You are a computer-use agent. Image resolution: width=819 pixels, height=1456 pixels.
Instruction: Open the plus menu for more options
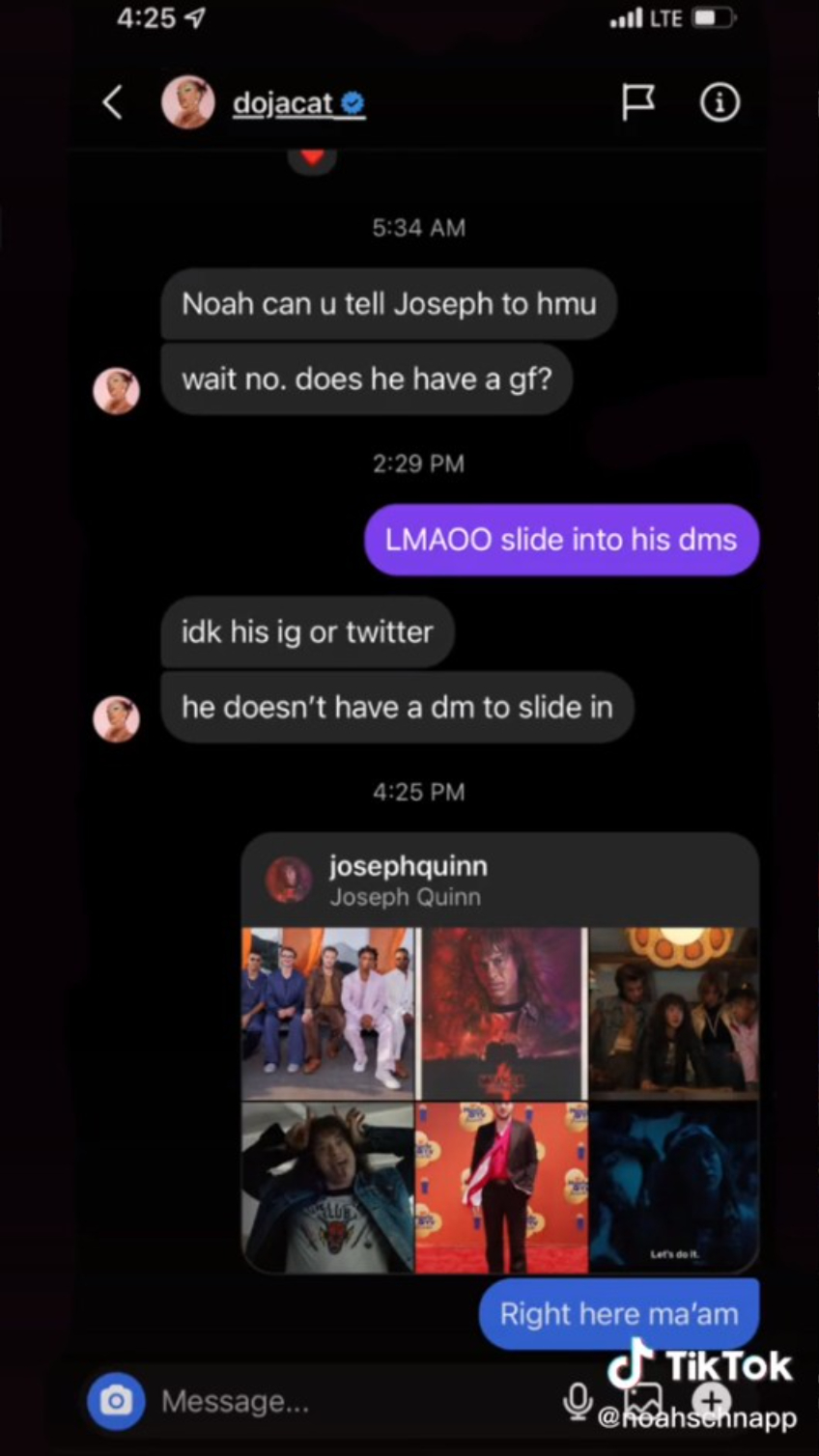pyautogui.click(x=712, y=1400)
